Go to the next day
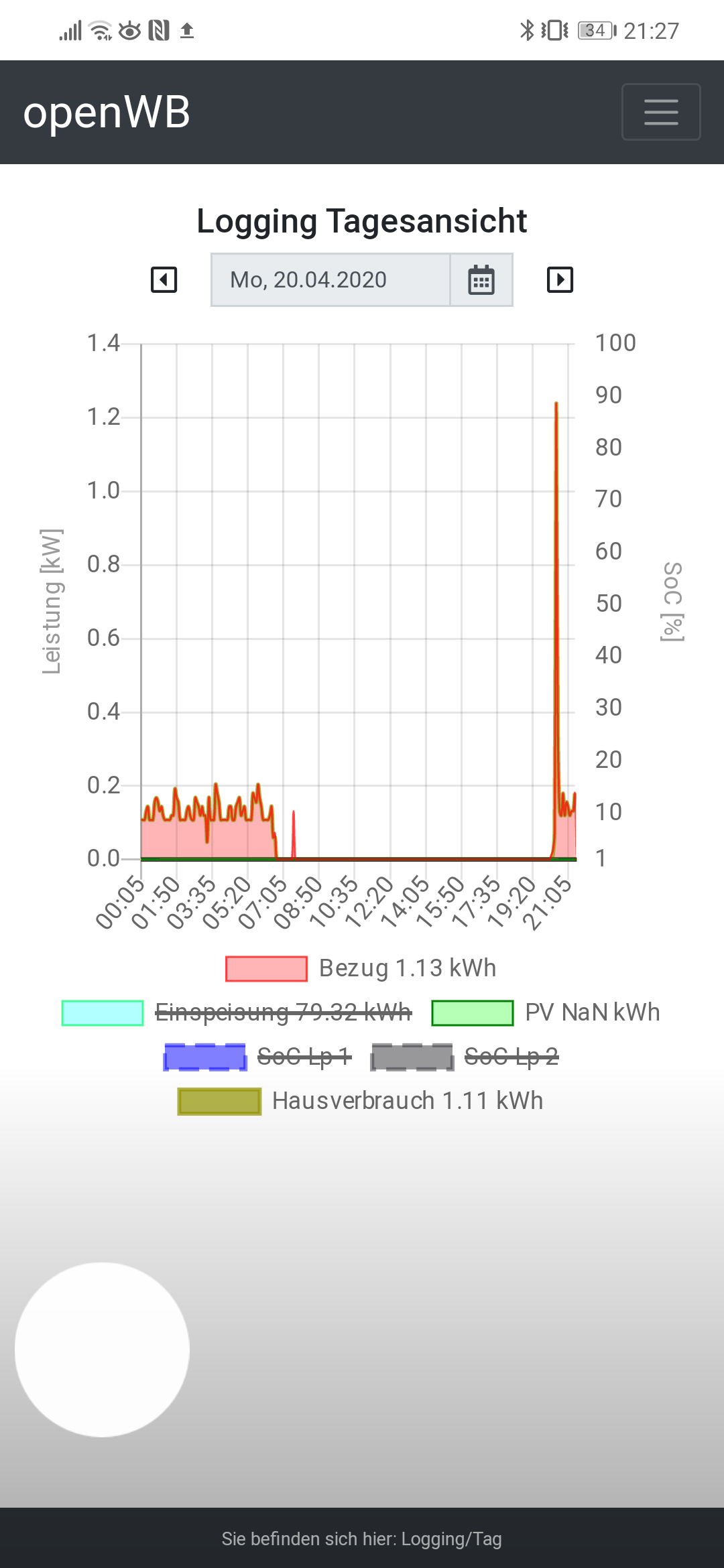 pos(560,280)
